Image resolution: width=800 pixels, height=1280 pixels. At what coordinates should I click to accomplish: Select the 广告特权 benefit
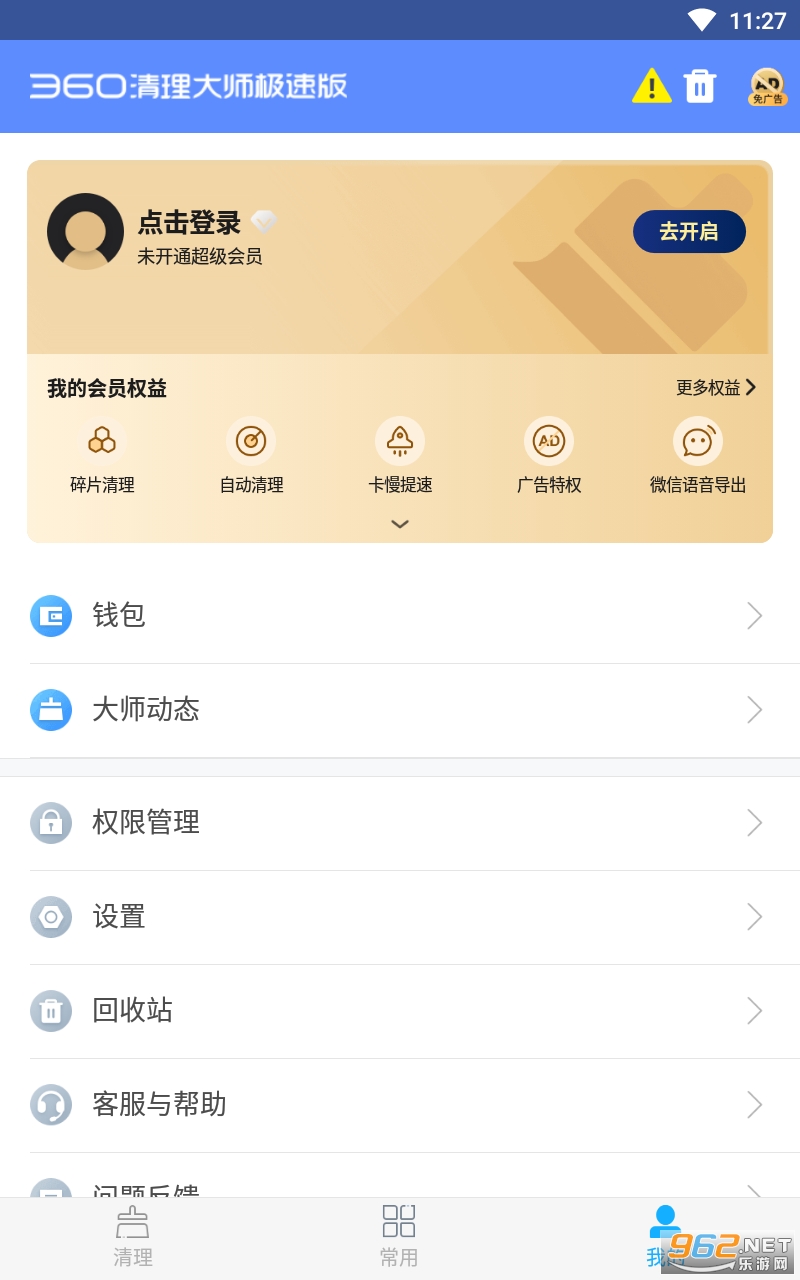[549, 456]
